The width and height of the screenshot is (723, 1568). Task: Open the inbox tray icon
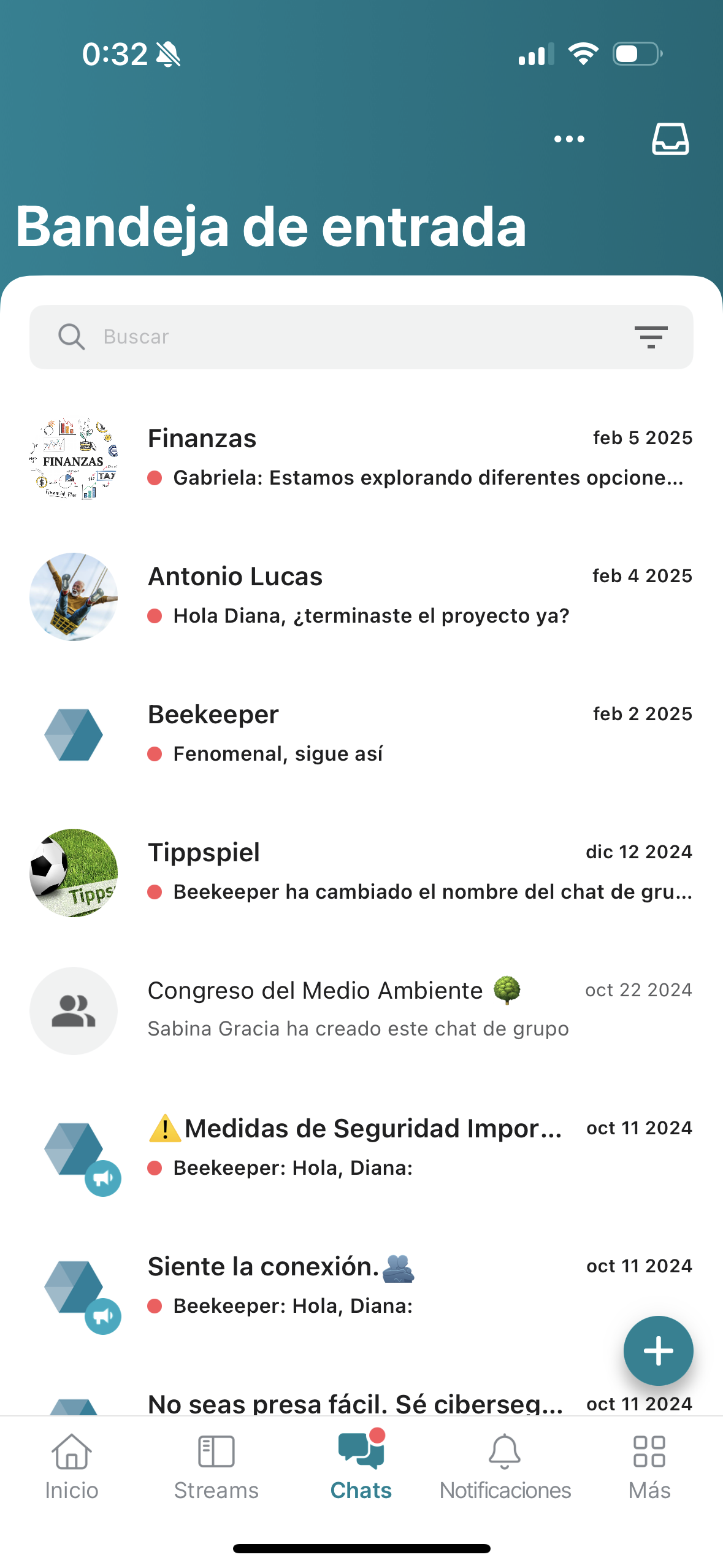[x=670, y=139]
